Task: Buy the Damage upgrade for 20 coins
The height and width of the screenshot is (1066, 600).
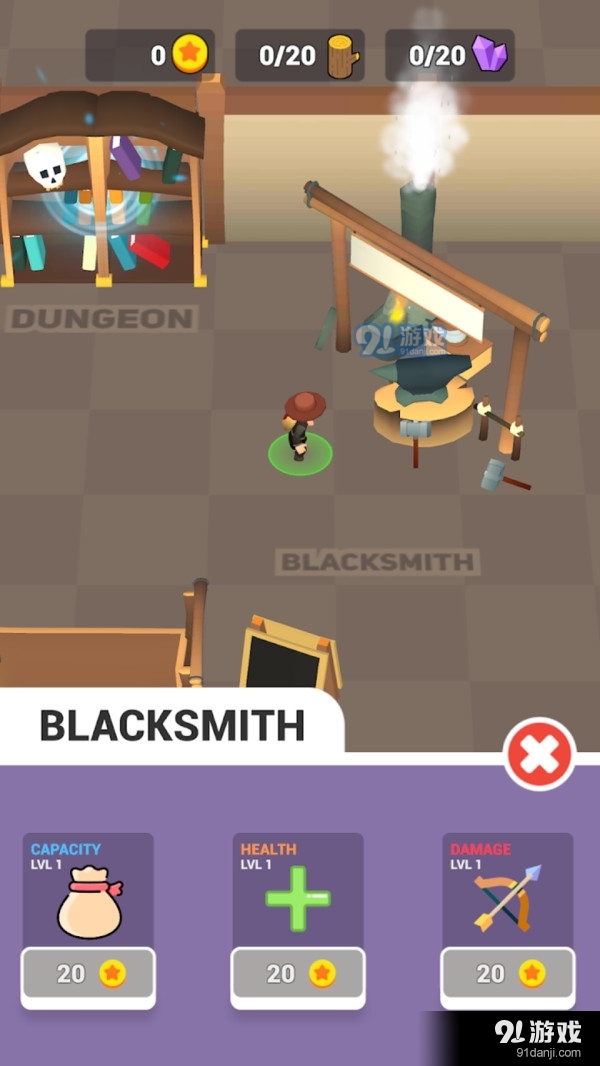Action: pos(508,973)
